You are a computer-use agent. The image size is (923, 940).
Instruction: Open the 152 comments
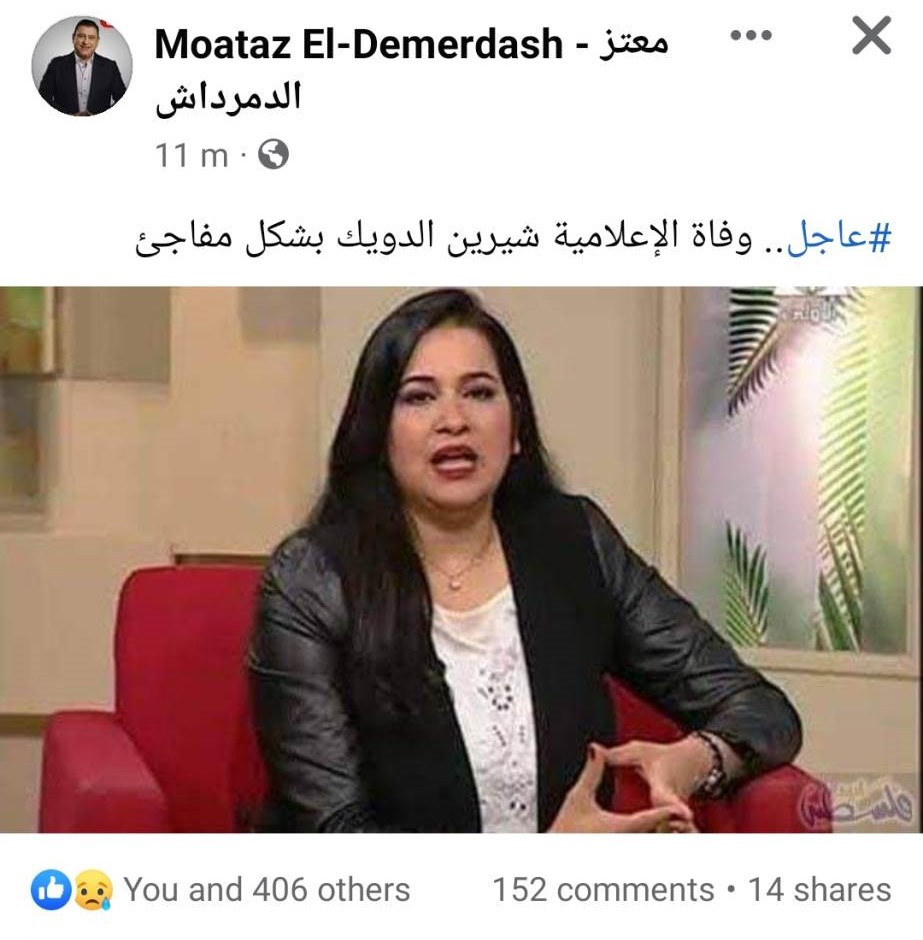(x=603, y=889)
